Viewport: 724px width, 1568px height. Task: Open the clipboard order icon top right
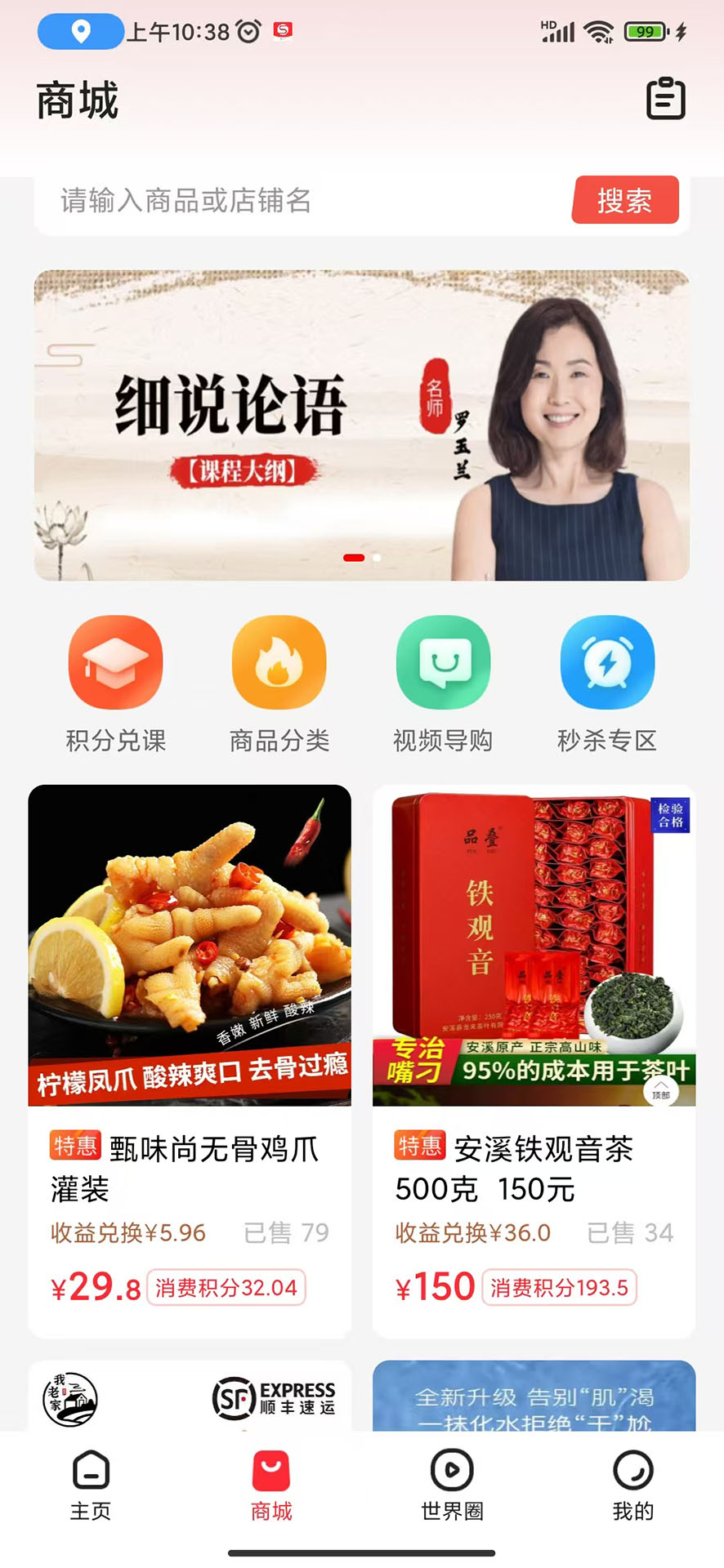click(664, 100)
